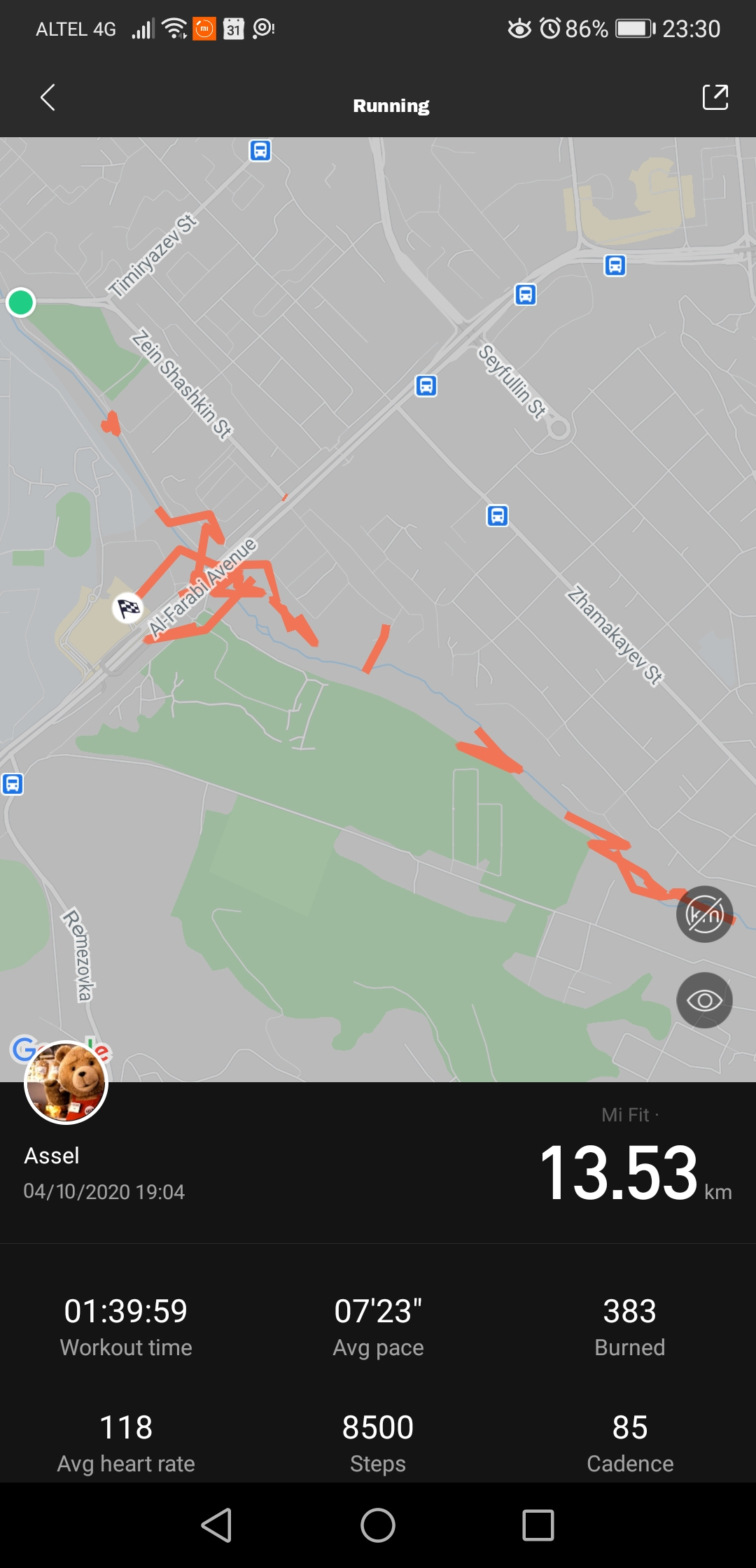Share this running workout

[x=715, y=97]
